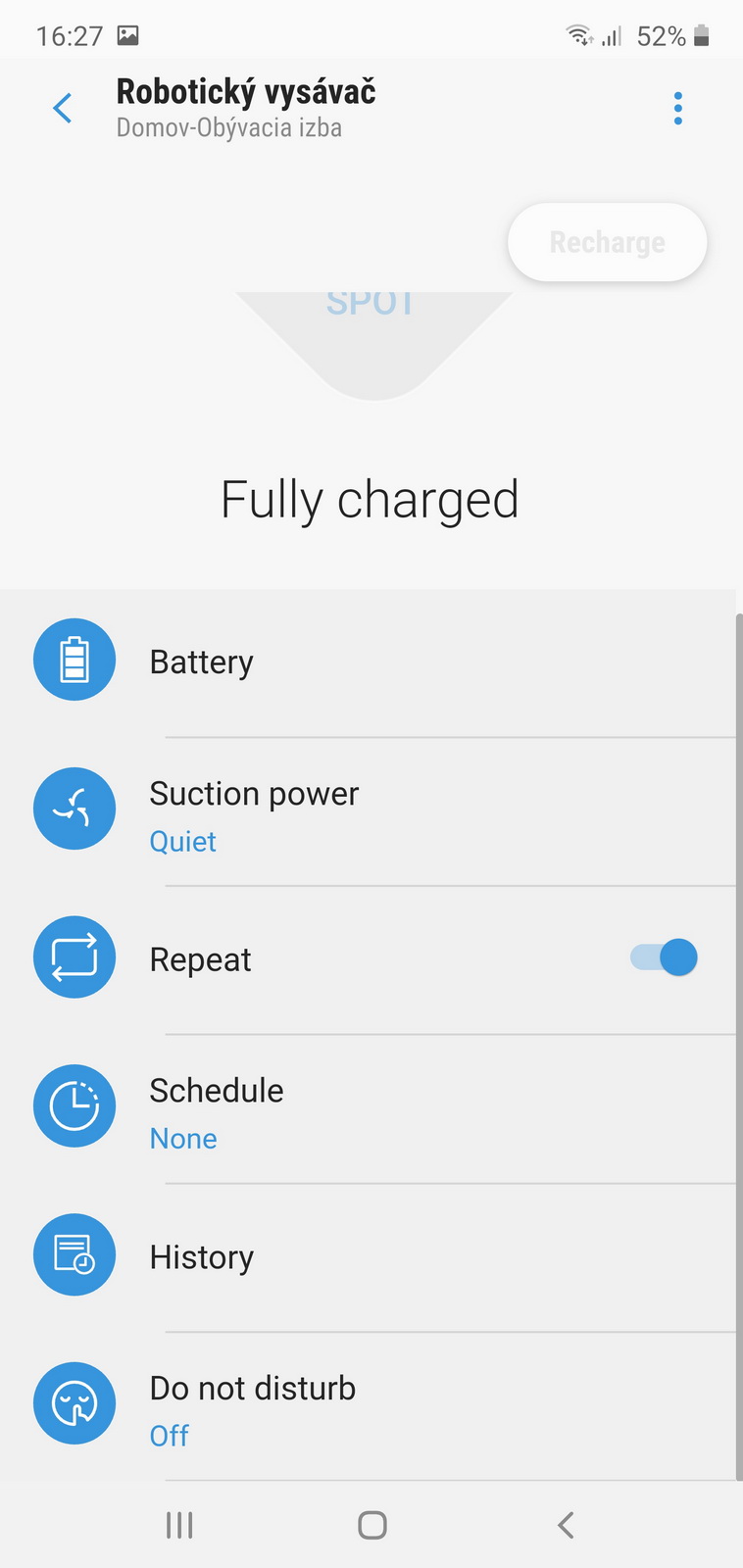Tap the system home button

point(371,1525)
